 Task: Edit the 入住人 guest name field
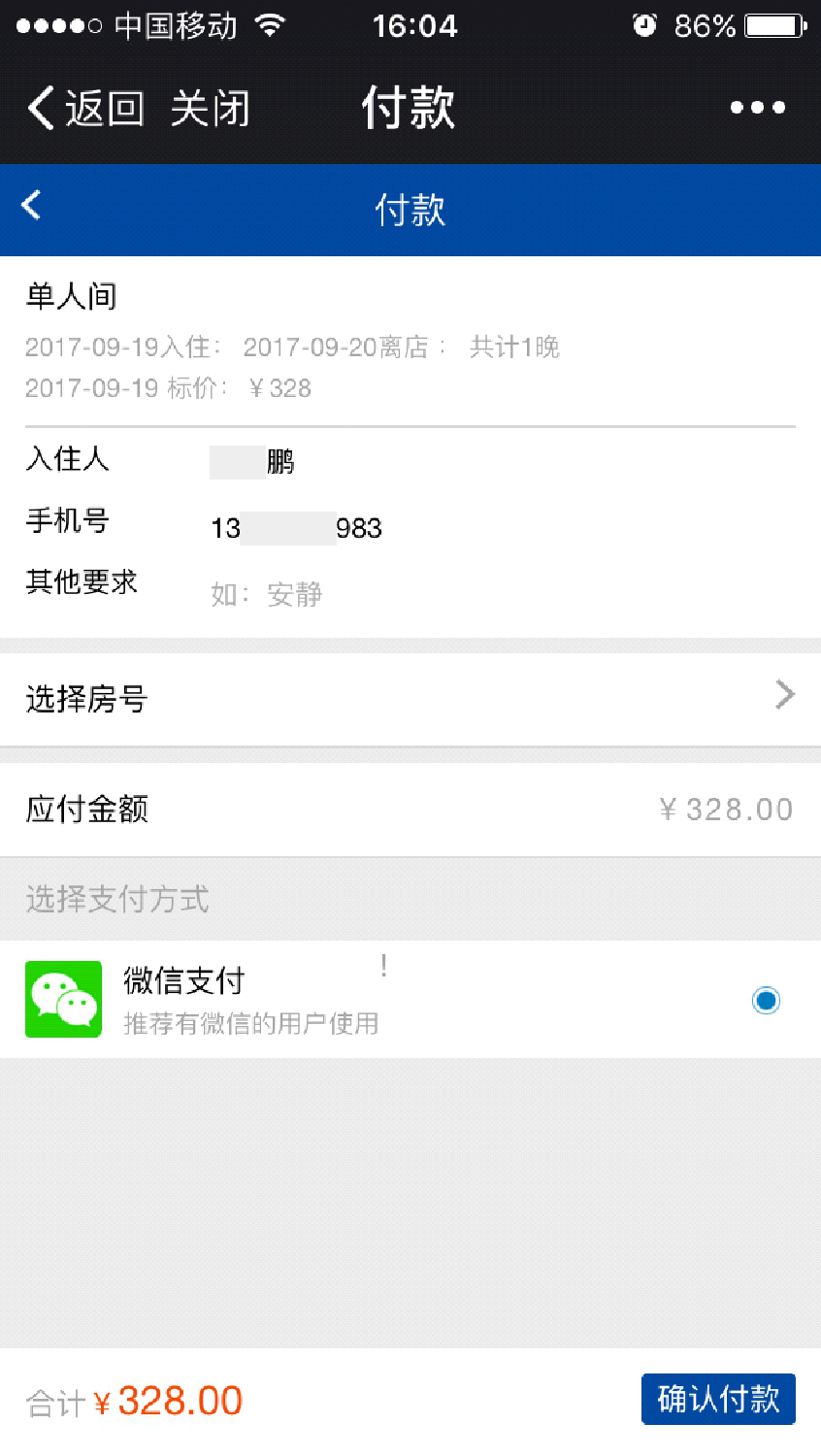(x=502, y=462)
